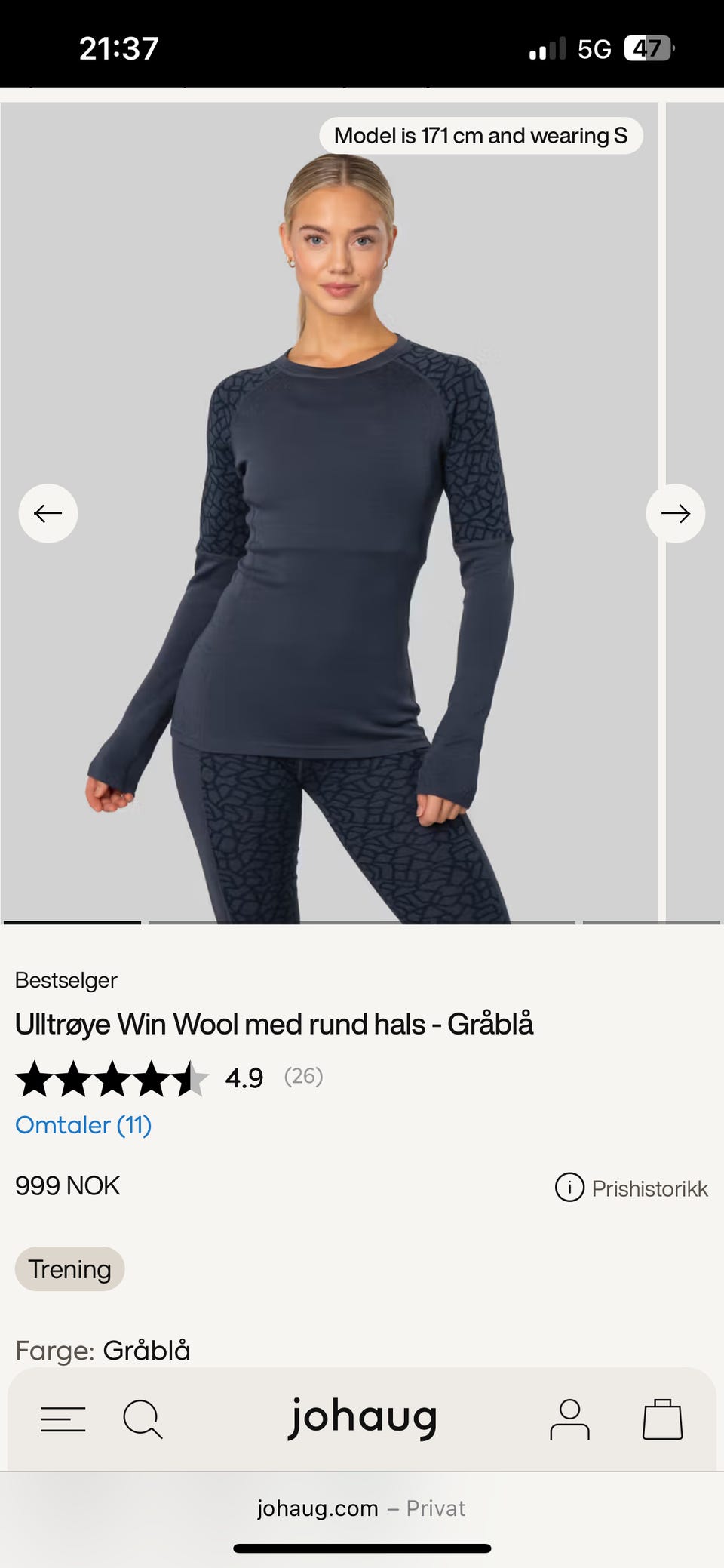Open the hamburger menu

(64, 1418)
